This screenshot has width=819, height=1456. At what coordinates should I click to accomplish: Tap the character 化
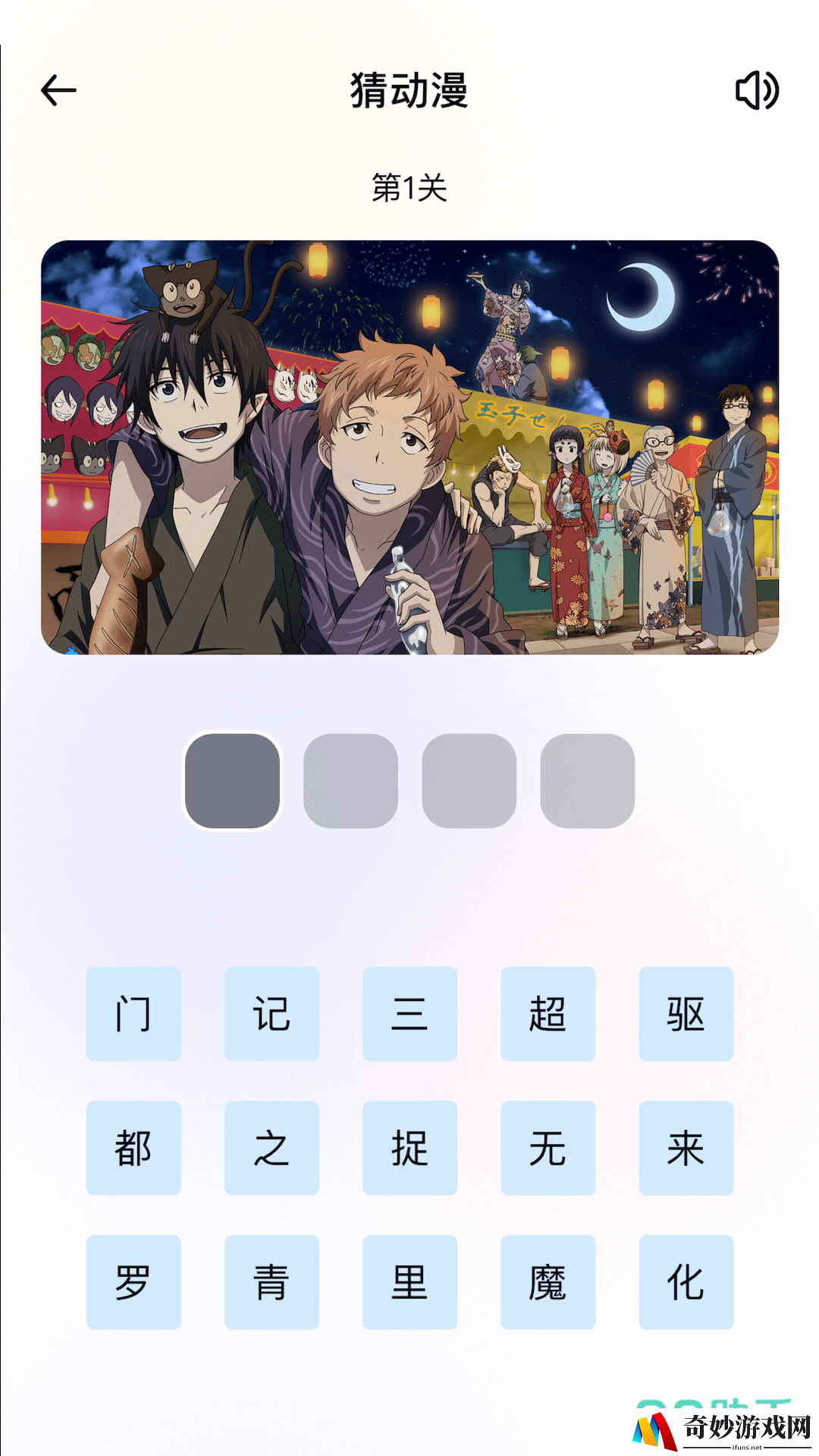click(686, 1282)
